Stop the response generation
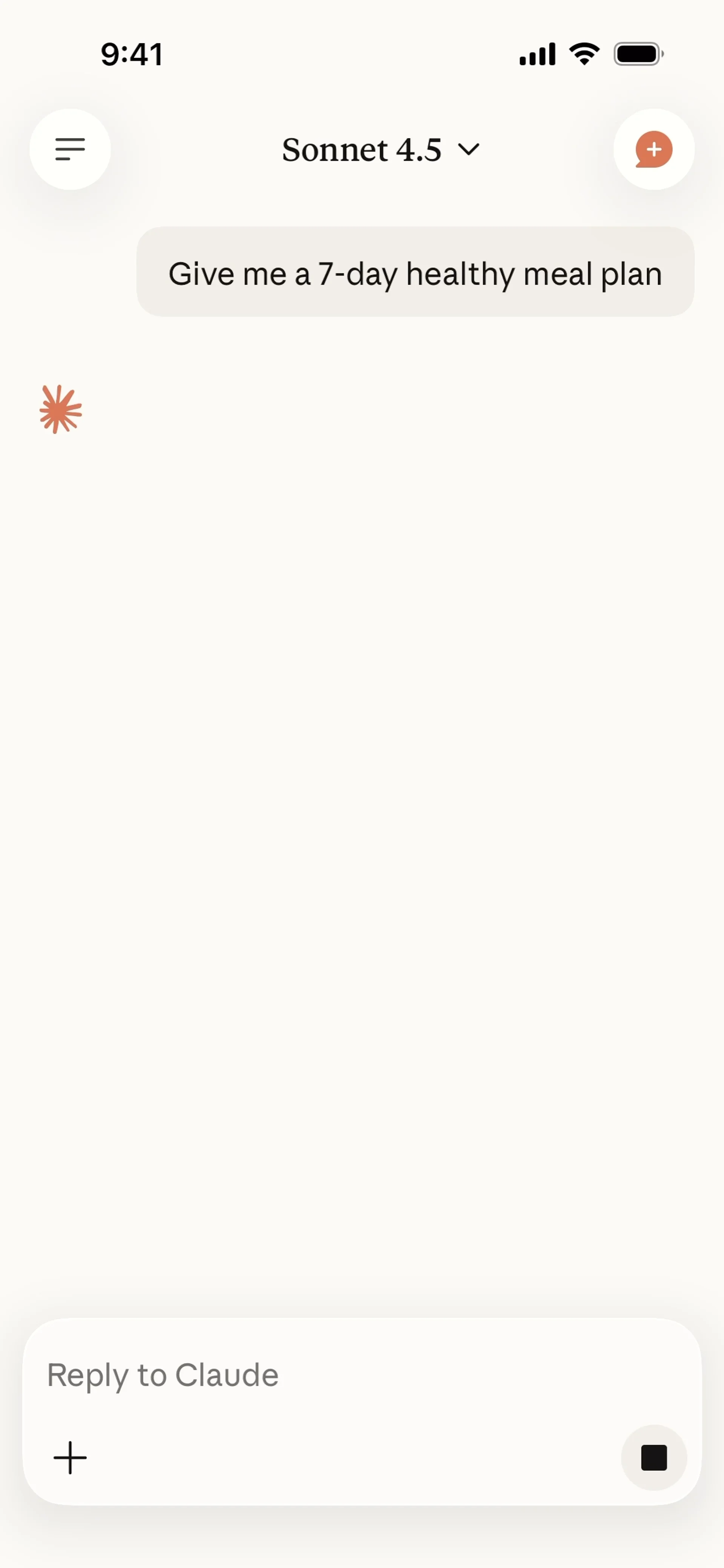The image size is (724, 1568). pos(653,1458)
